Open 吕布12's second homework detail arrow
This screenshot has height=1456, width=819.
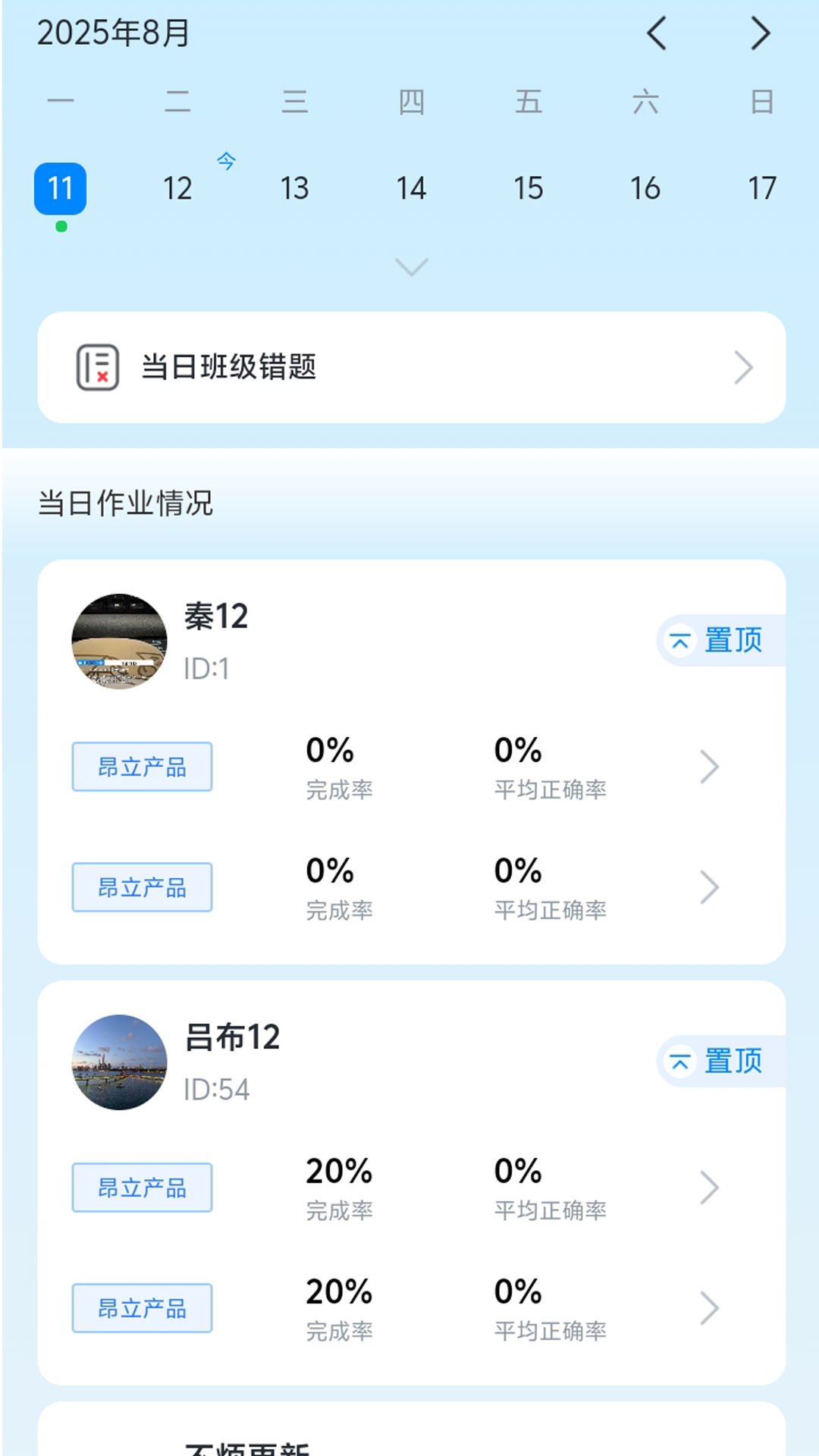[x=710, y=1307]
